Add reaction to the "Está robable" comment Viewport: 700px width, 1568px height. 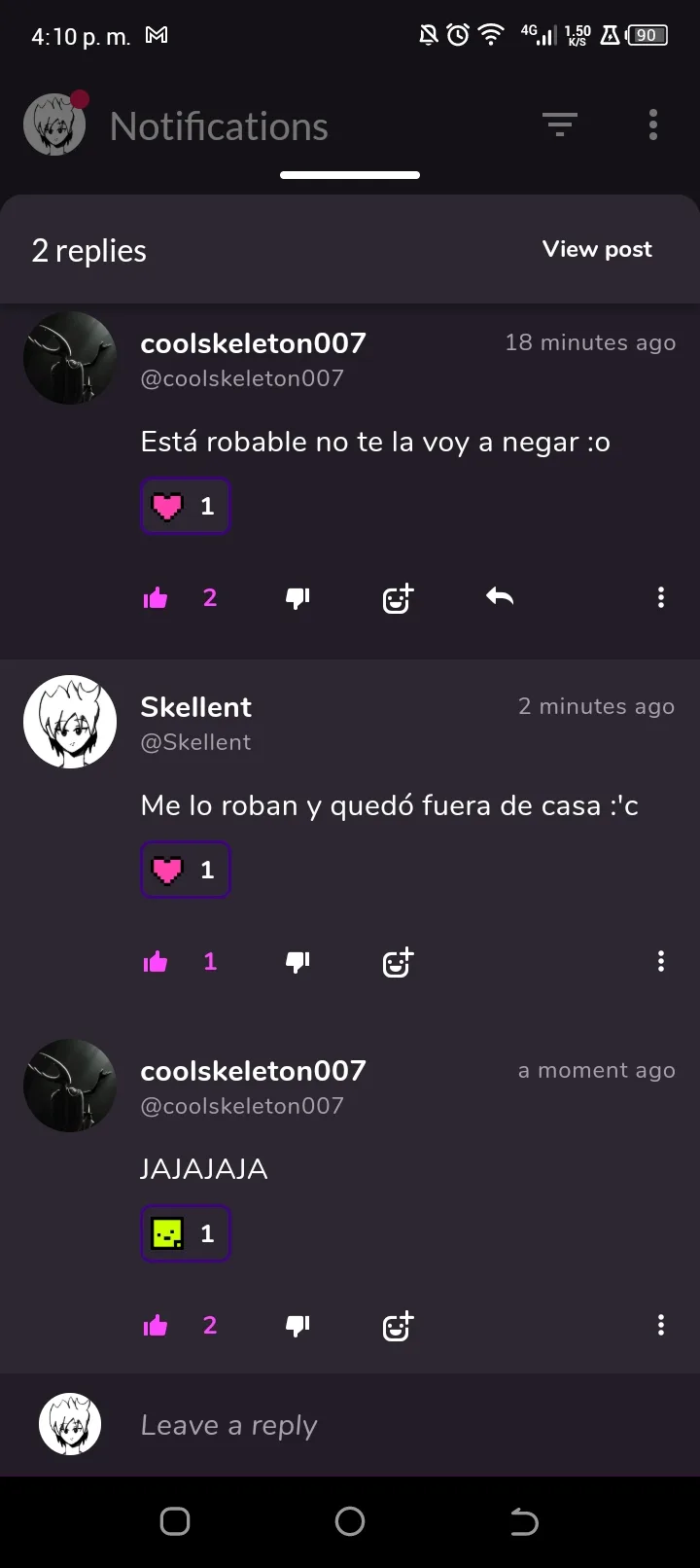coord(398,598)
